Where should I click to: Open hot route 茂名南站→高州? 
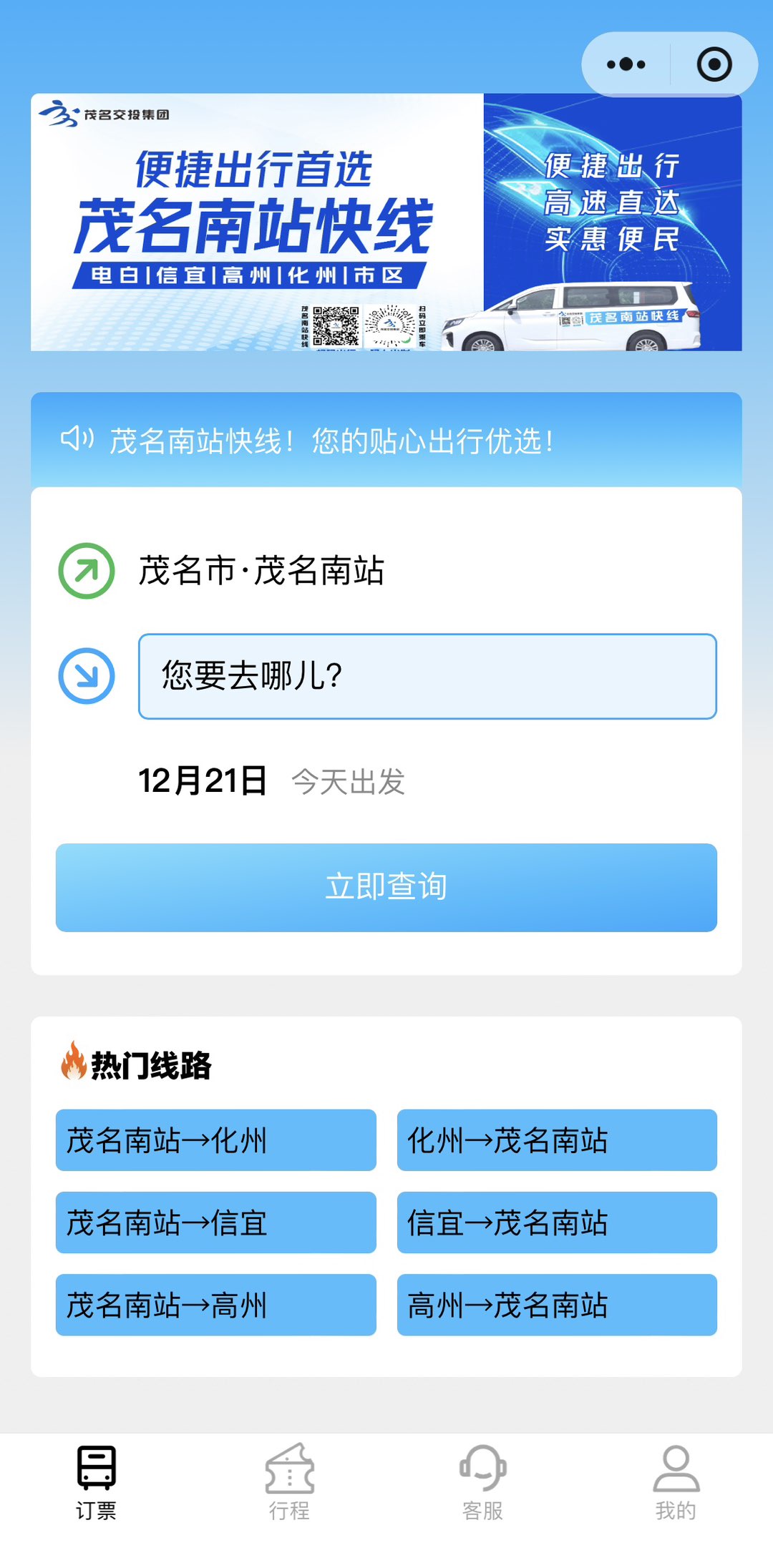tap(215, 1305)
